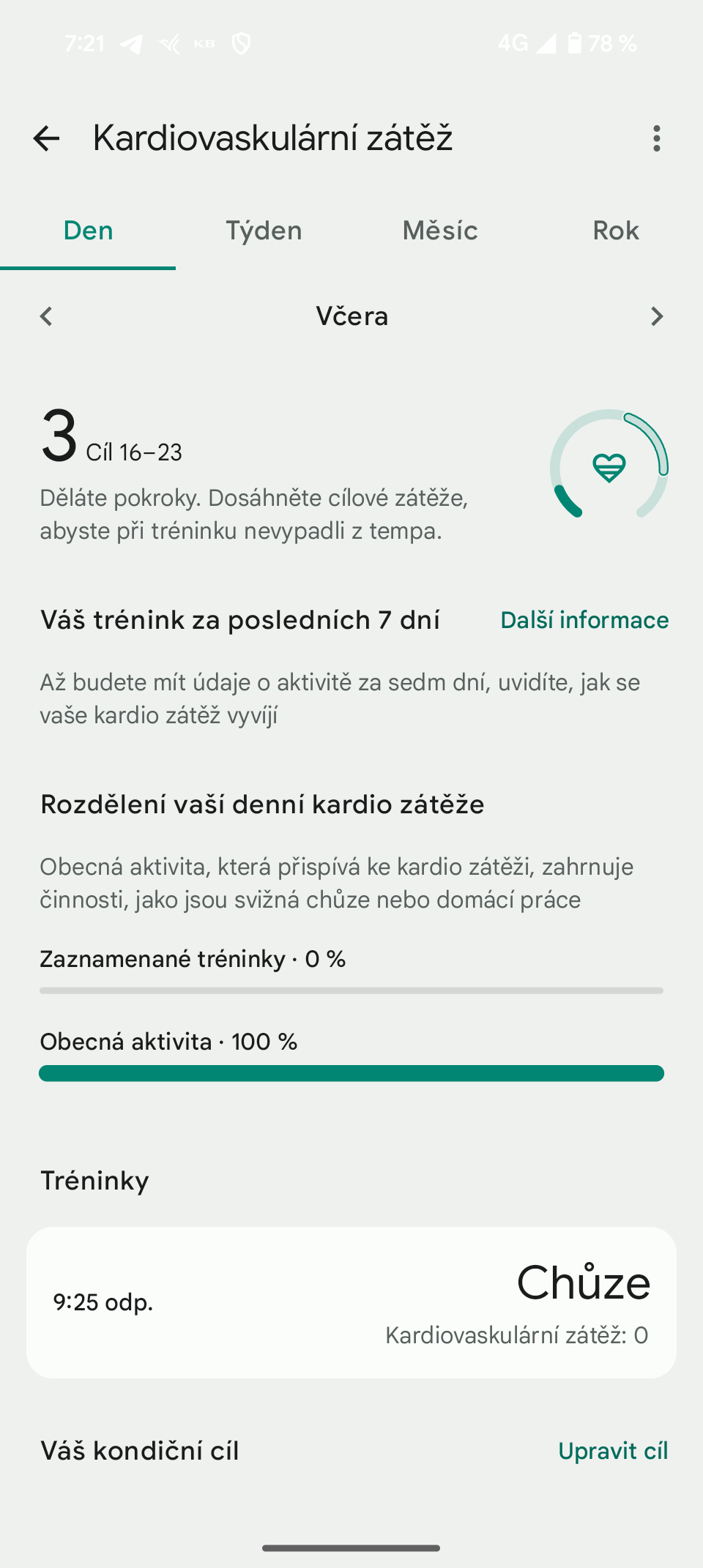
Task: Tap Včera to change the date
Action: 351,316
